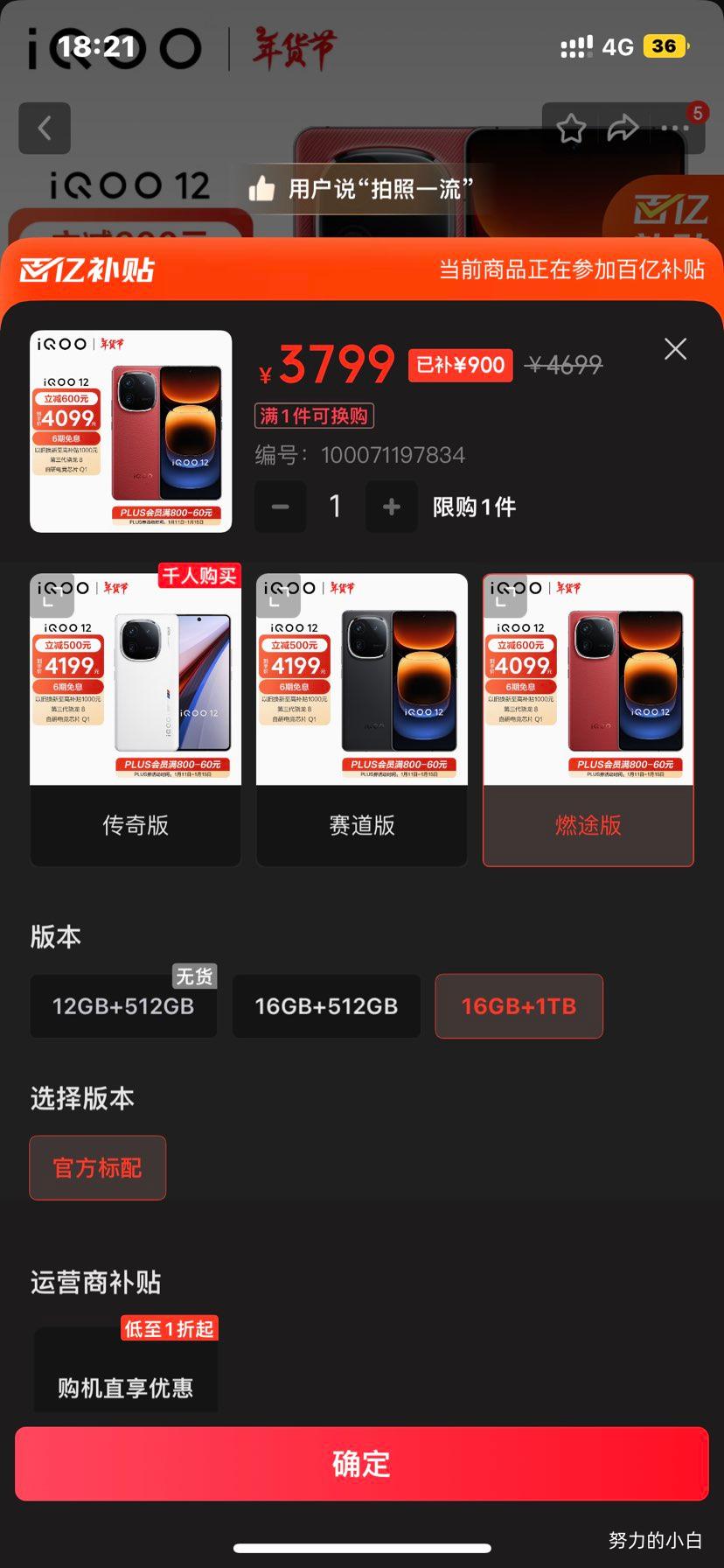Click the back arrow at top left
The width and height of the screenshot is (724, 1568).
pyautogui.click(x=45, y=129)
